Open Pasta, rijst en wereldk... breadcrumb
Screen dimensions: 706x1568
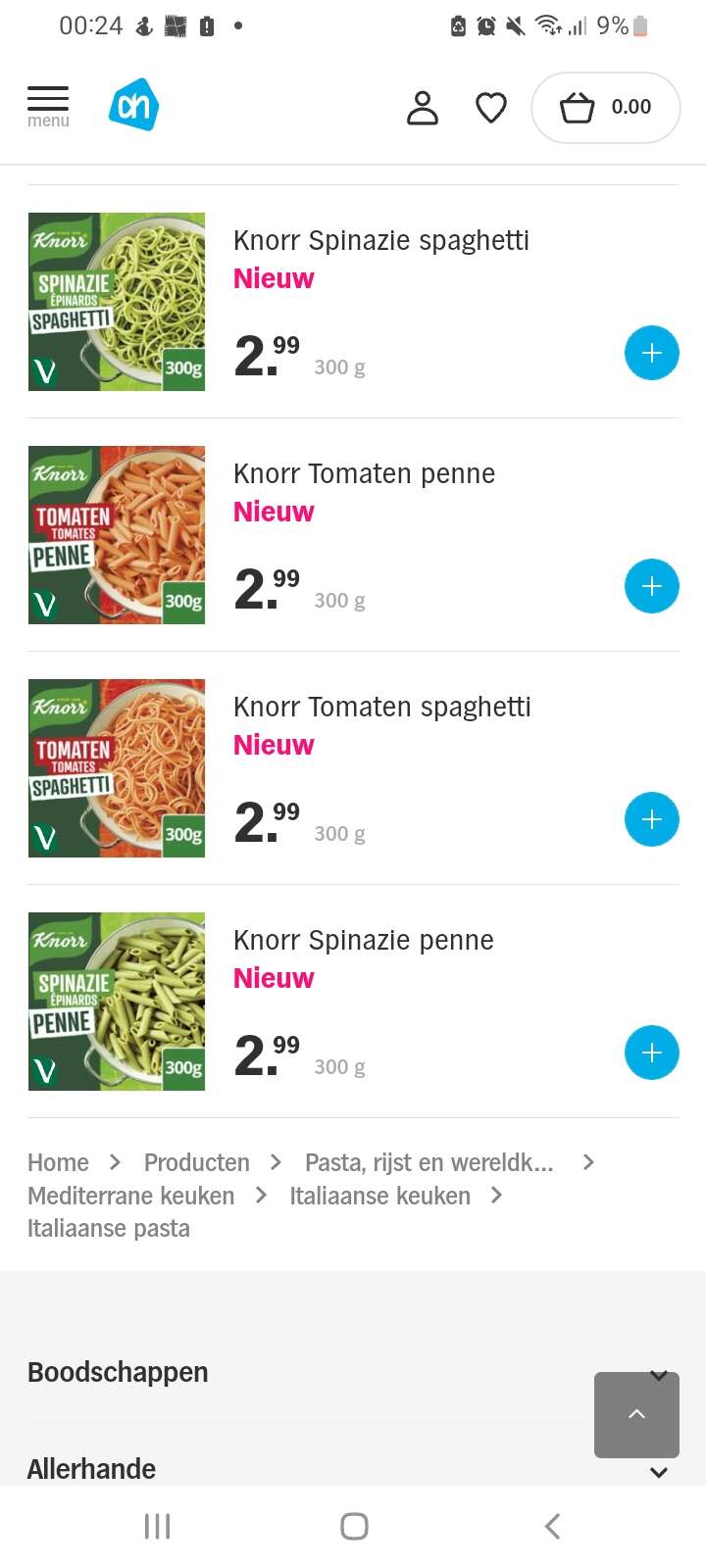[x=429, y=1162]
